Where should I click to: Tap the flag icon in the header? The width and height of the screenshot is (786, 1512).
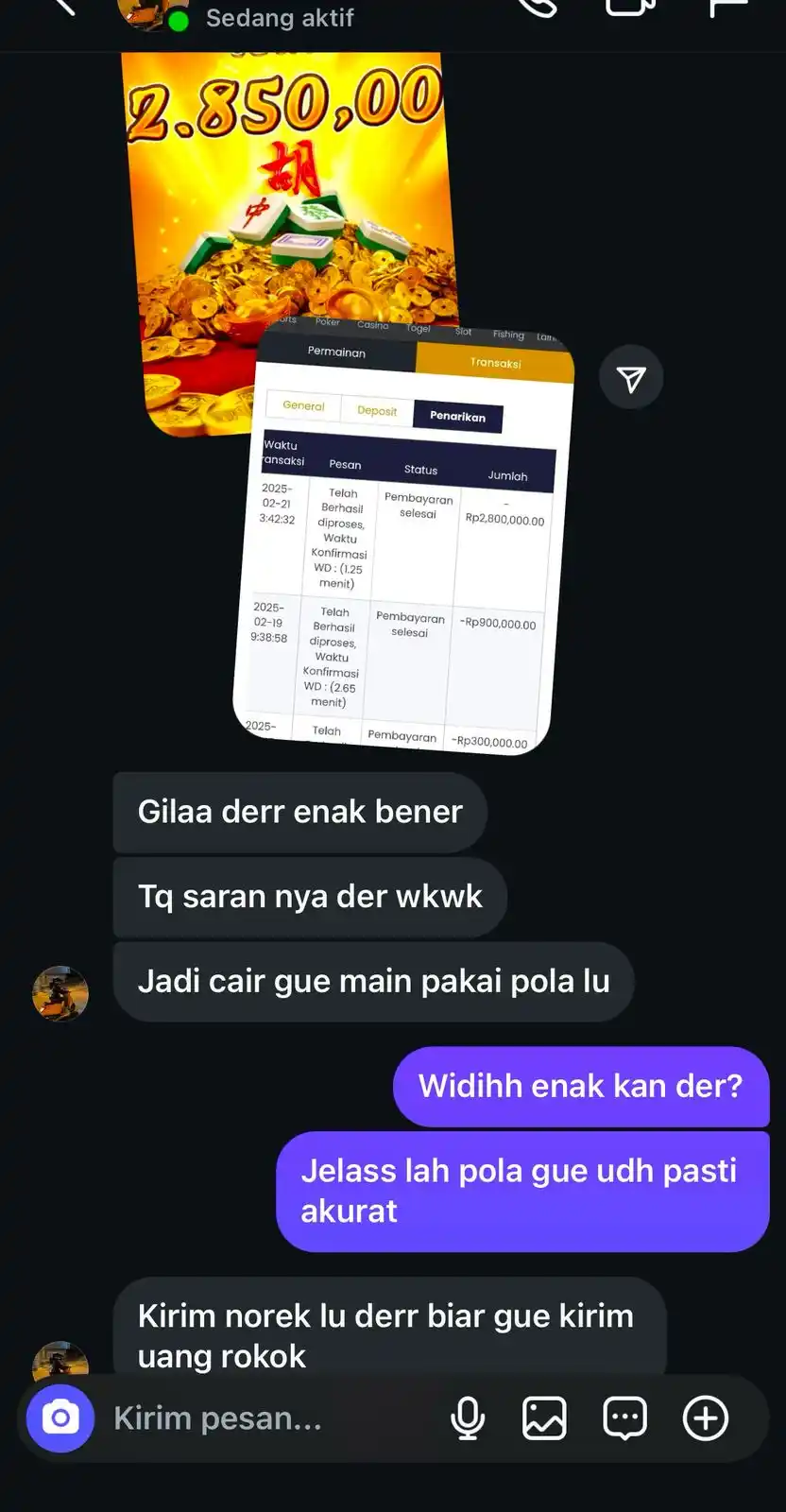pos(728,8)
